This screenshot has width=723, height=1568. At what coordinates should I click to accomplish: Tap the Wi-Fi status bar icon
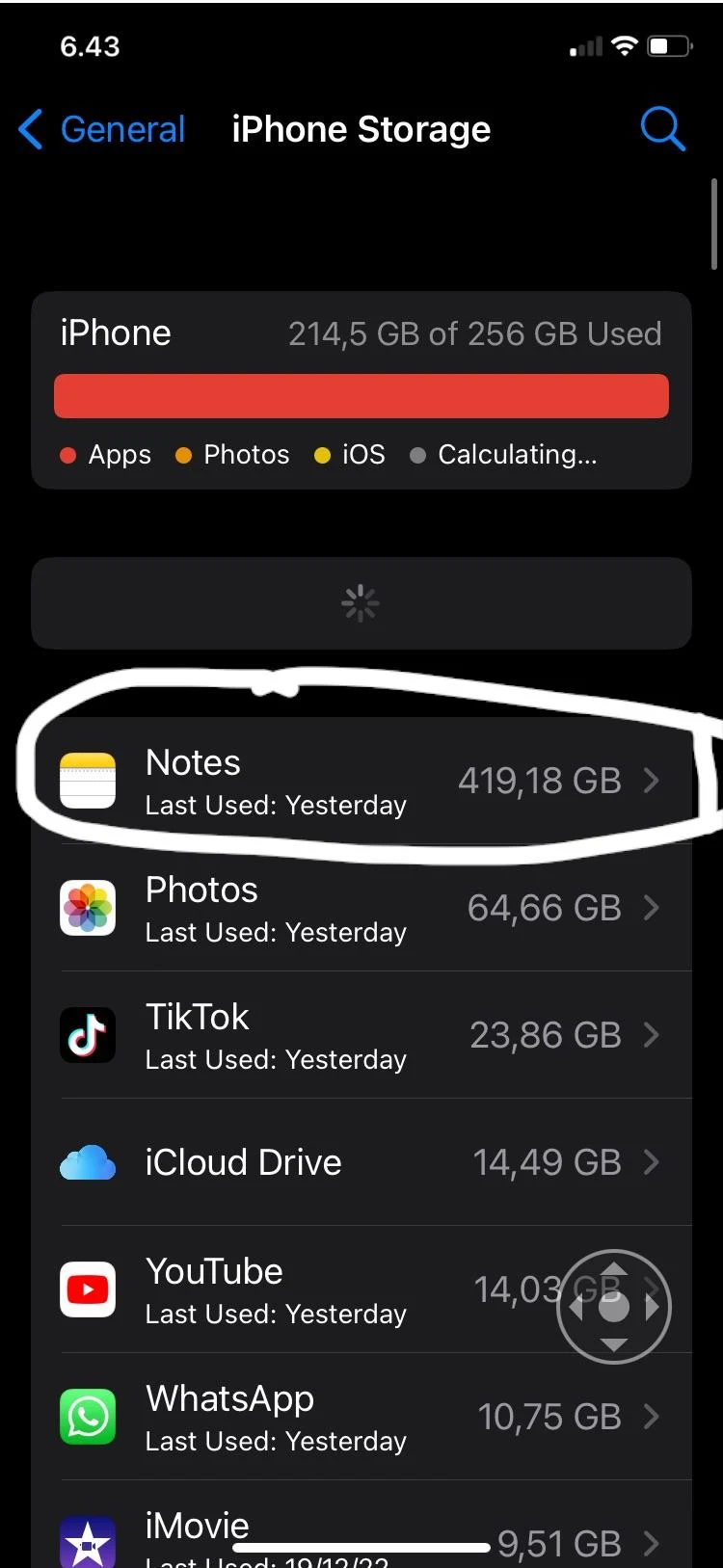tap(623, 44)
